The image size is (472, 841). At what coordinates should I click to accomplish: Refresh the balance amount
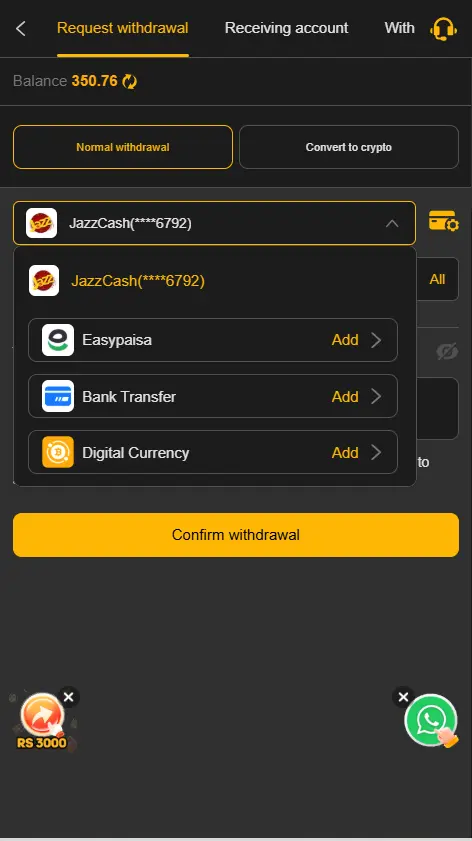tap(130, 82)
